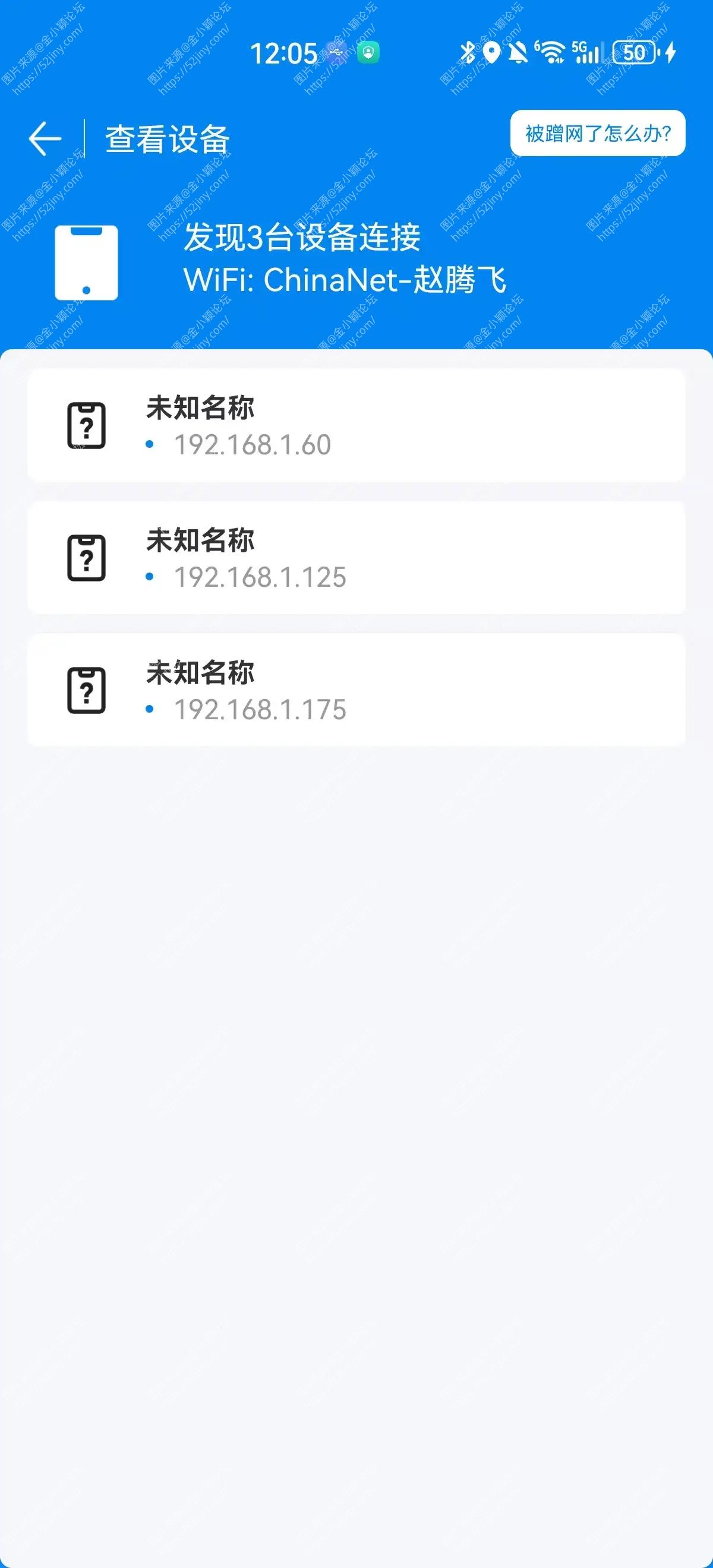Tap the notification mute icon in the status bar
Viewport: 713px width, 1568px height.
point(518,53)
